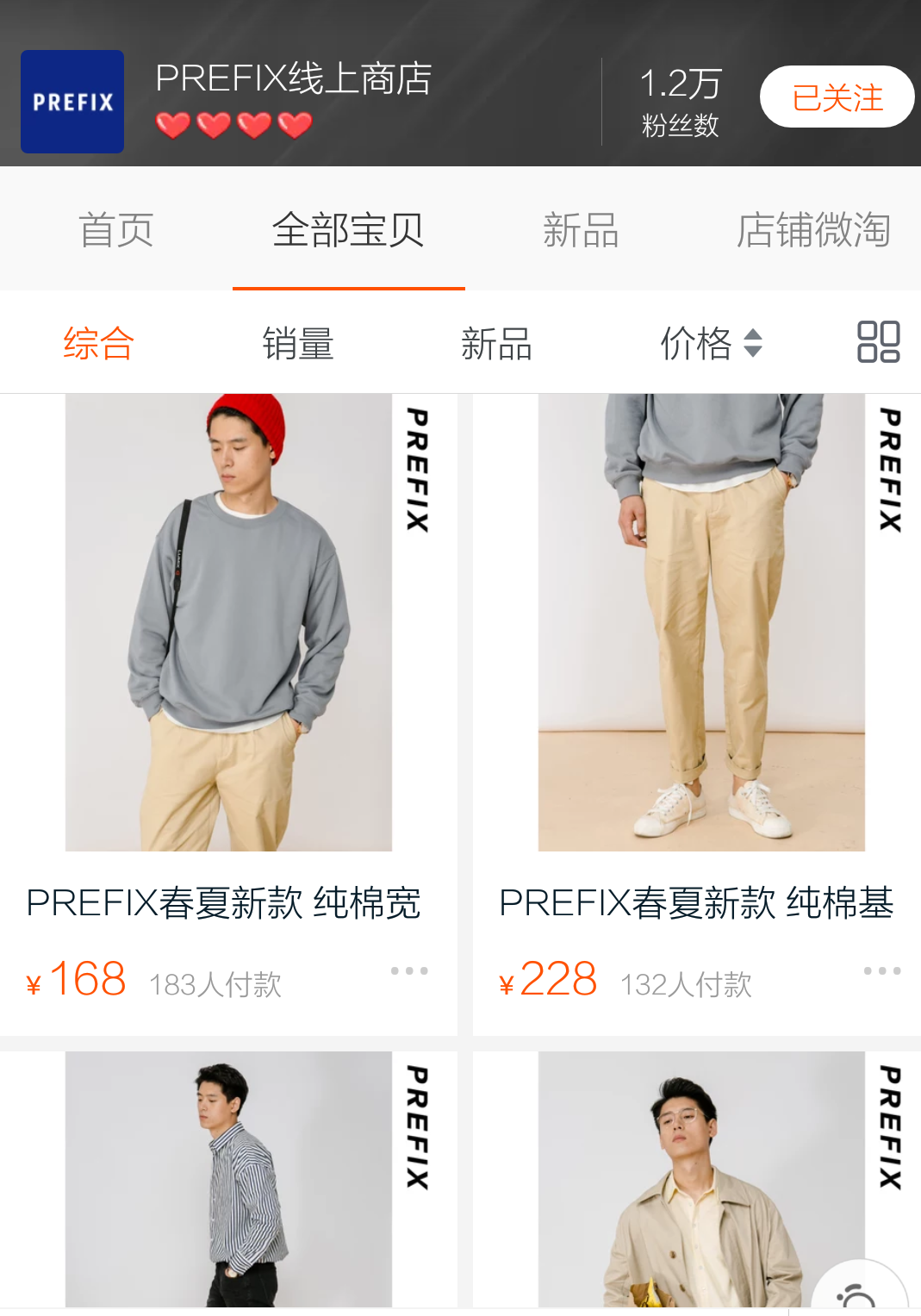Open more options for ¥228 item
Image resolution: width=921 pixels, height=1316 pixels.
click(882, 971)
